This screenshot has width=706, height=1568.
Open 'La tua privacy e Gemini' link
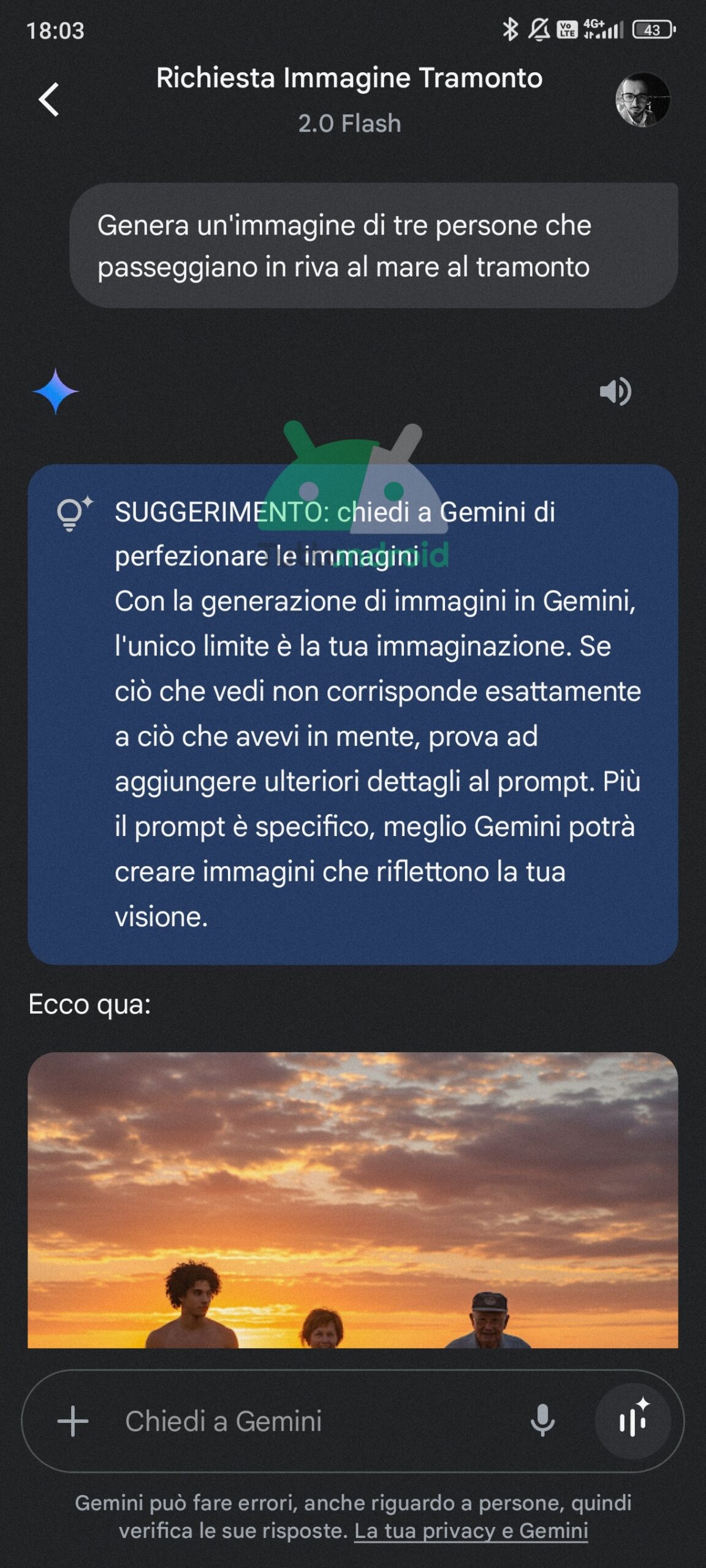(x=471, y=1531)
